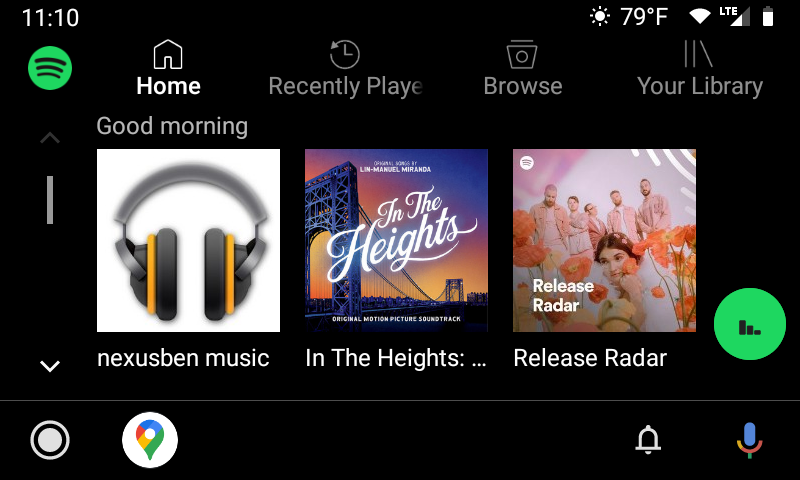Open the nexusben music playlist

click(188, 240)
